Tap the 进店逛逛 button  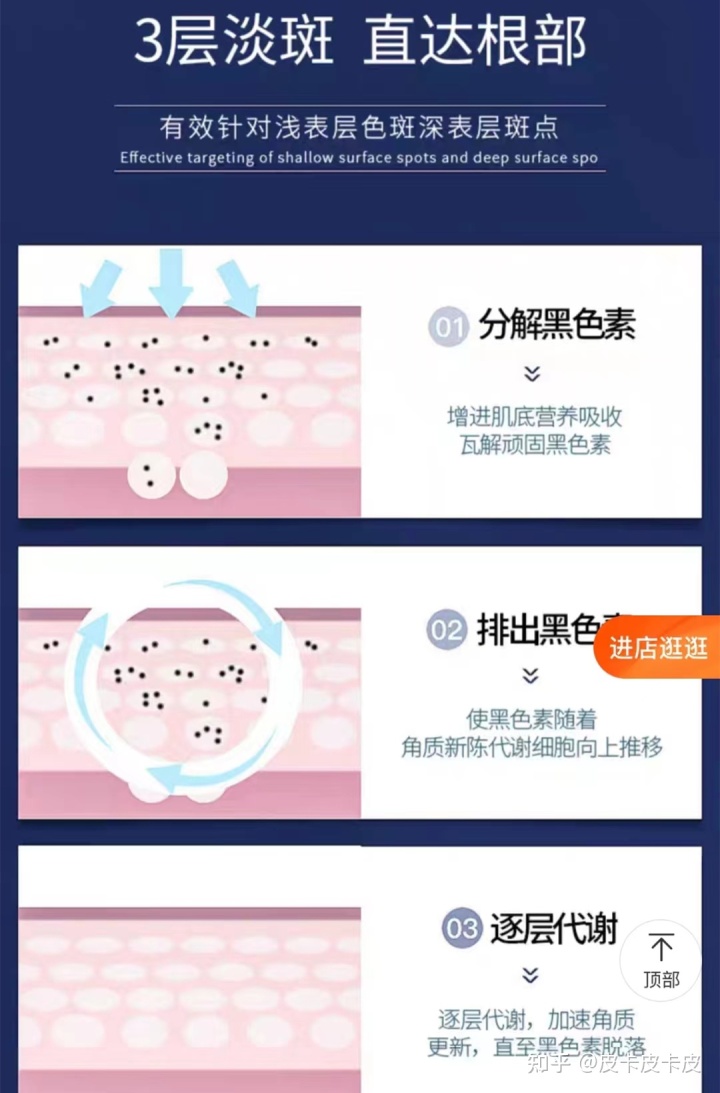(x=658, y=648)
